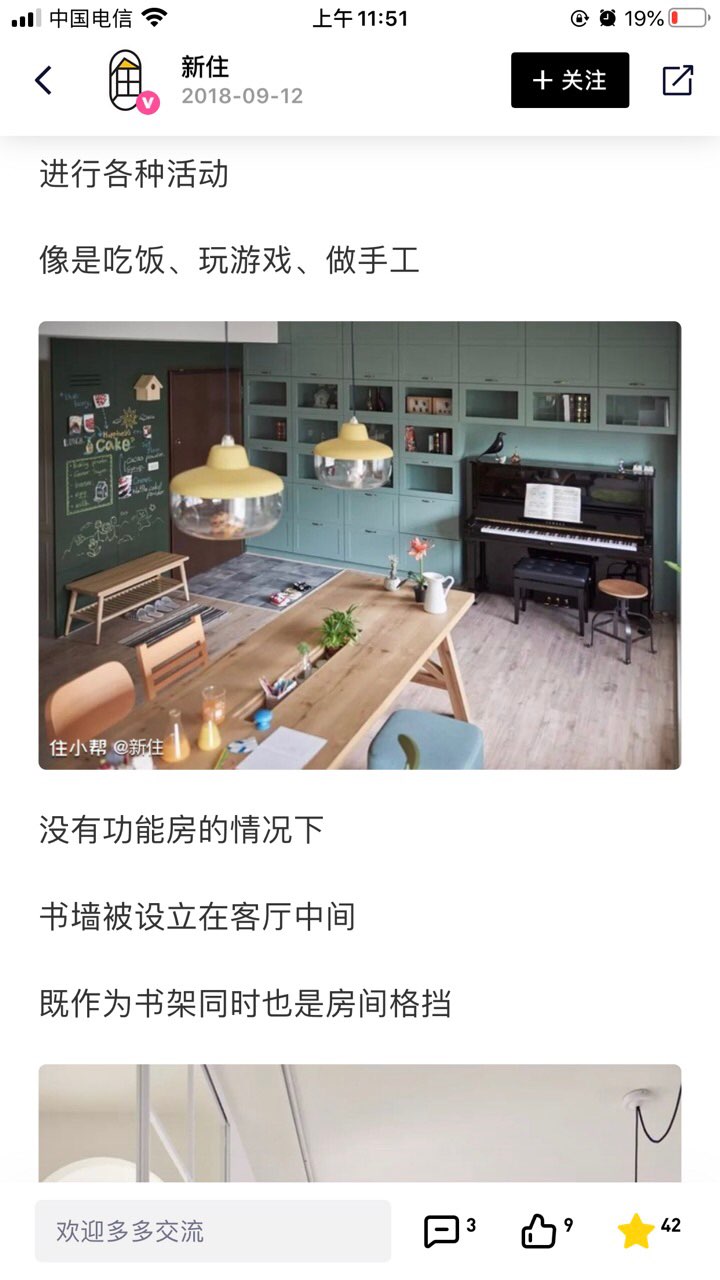Tap the 欢迎多多交流 comment field
This screenshot has height=1280, width=720.
pos(212,1231)
